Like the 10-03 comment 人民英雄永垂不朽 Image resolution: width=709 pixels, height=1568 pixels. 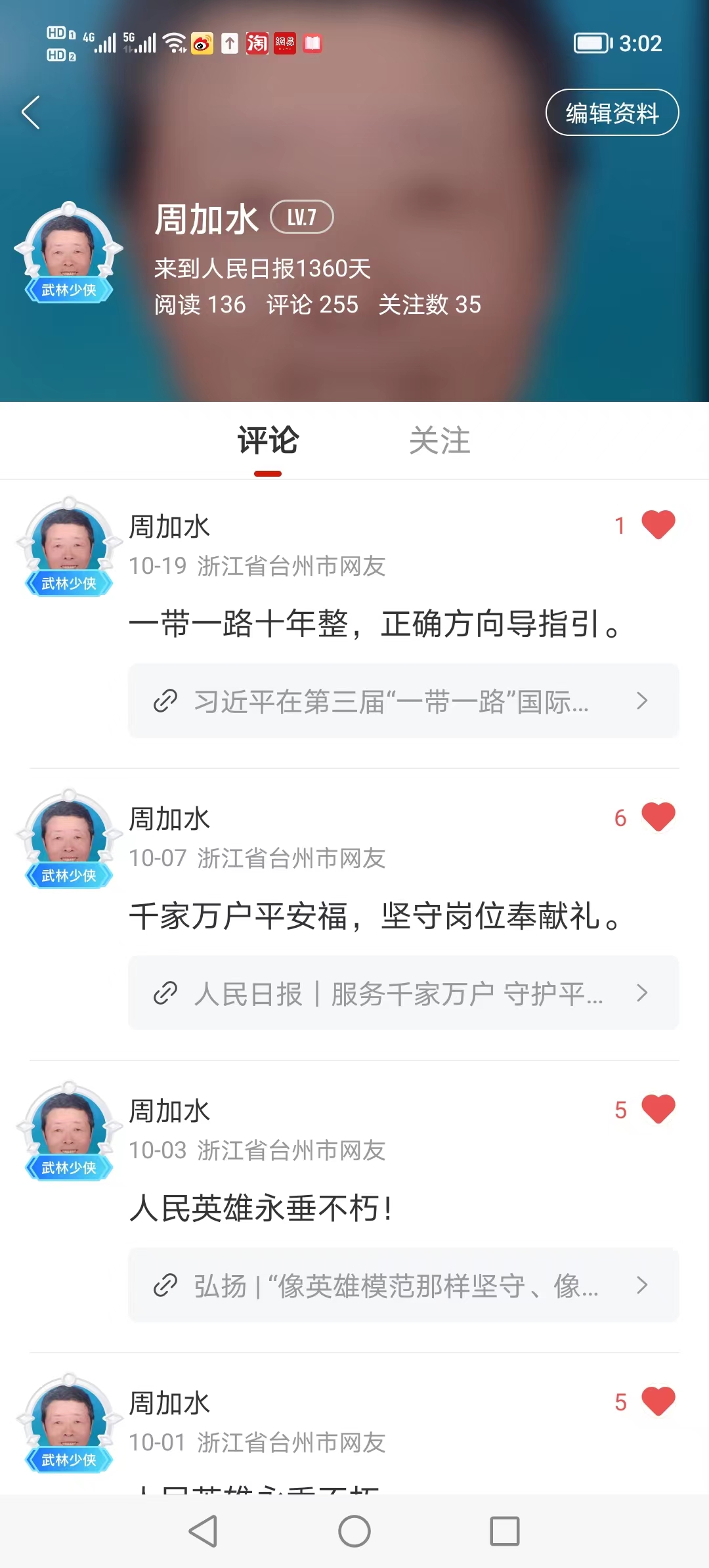658,1110
